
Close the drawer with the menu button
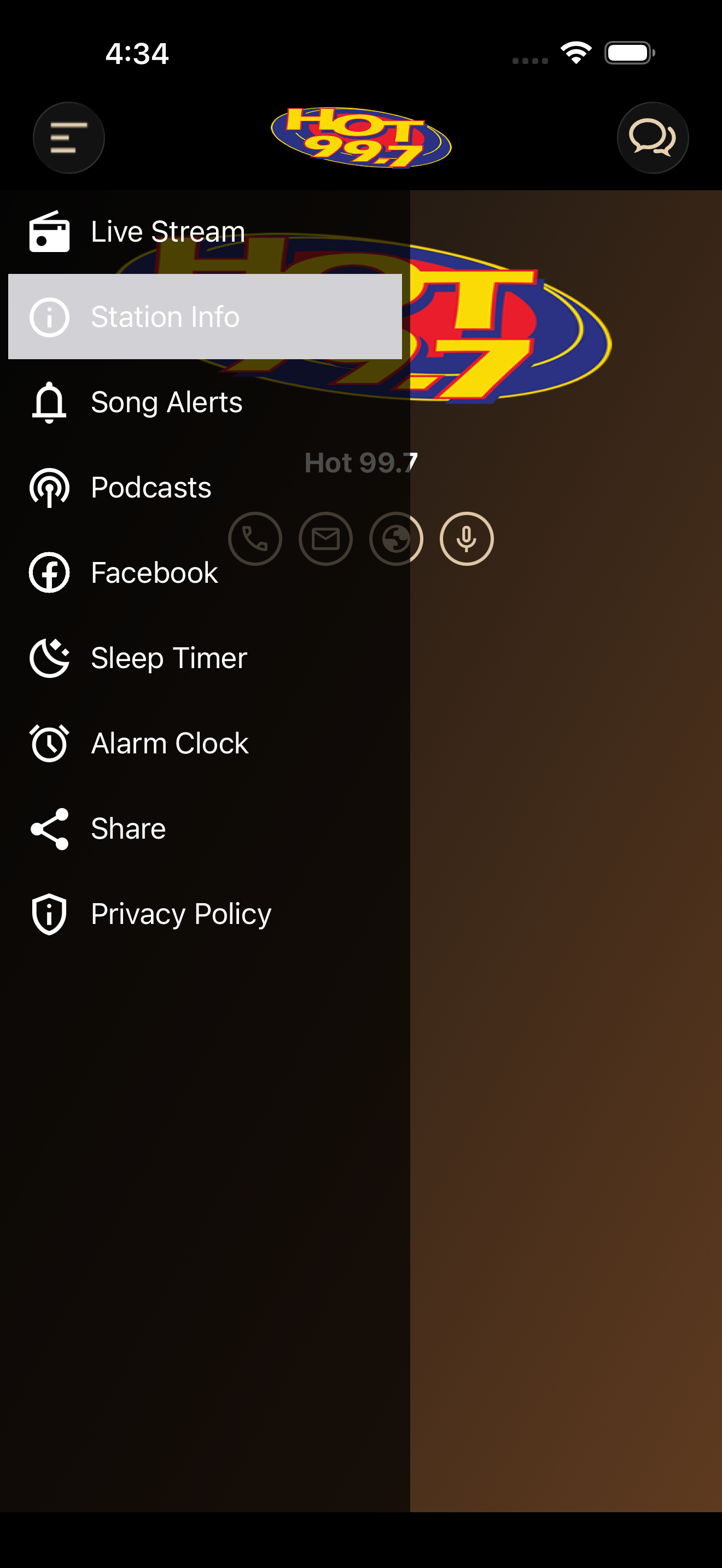(68, 138)
